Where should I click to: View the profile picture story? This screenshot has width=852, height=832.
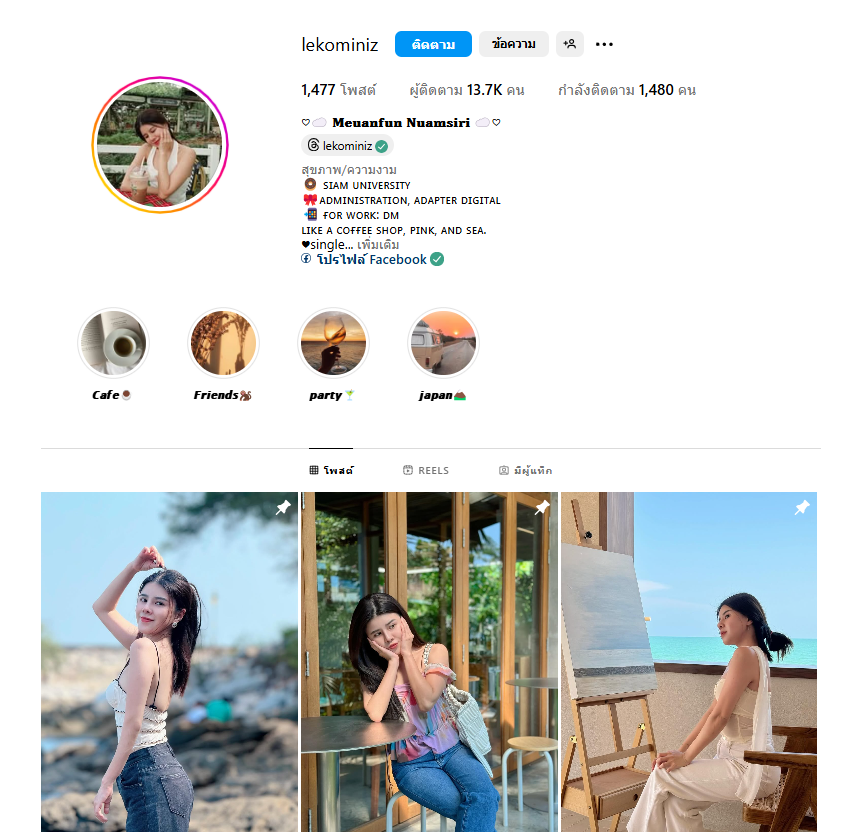(x=160, y=145)
